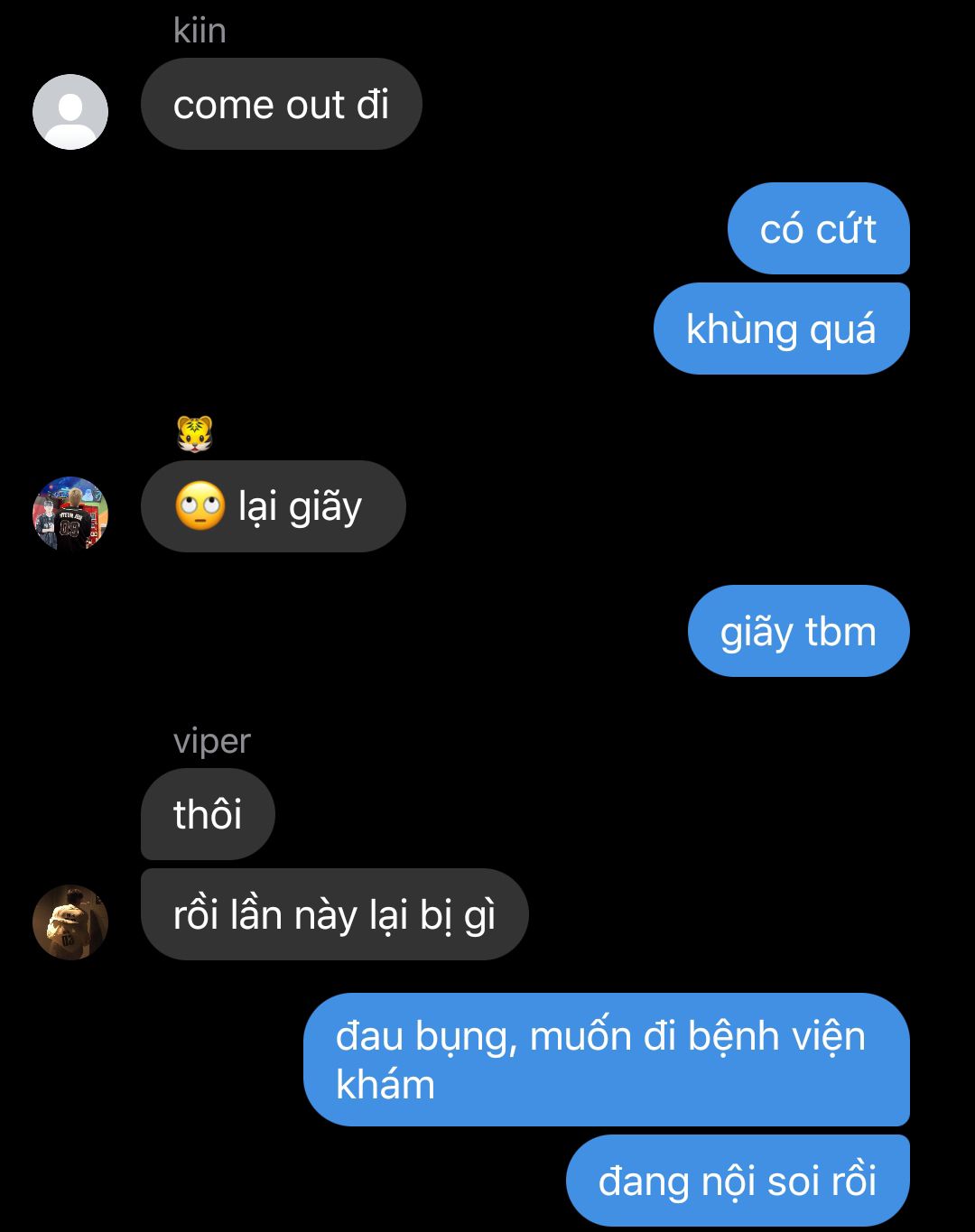Open the tiger emoji user's avatar
Image resolution: width=975 pixels, height=1232 pixels.
pyautogui.click(x=70, y=514)
